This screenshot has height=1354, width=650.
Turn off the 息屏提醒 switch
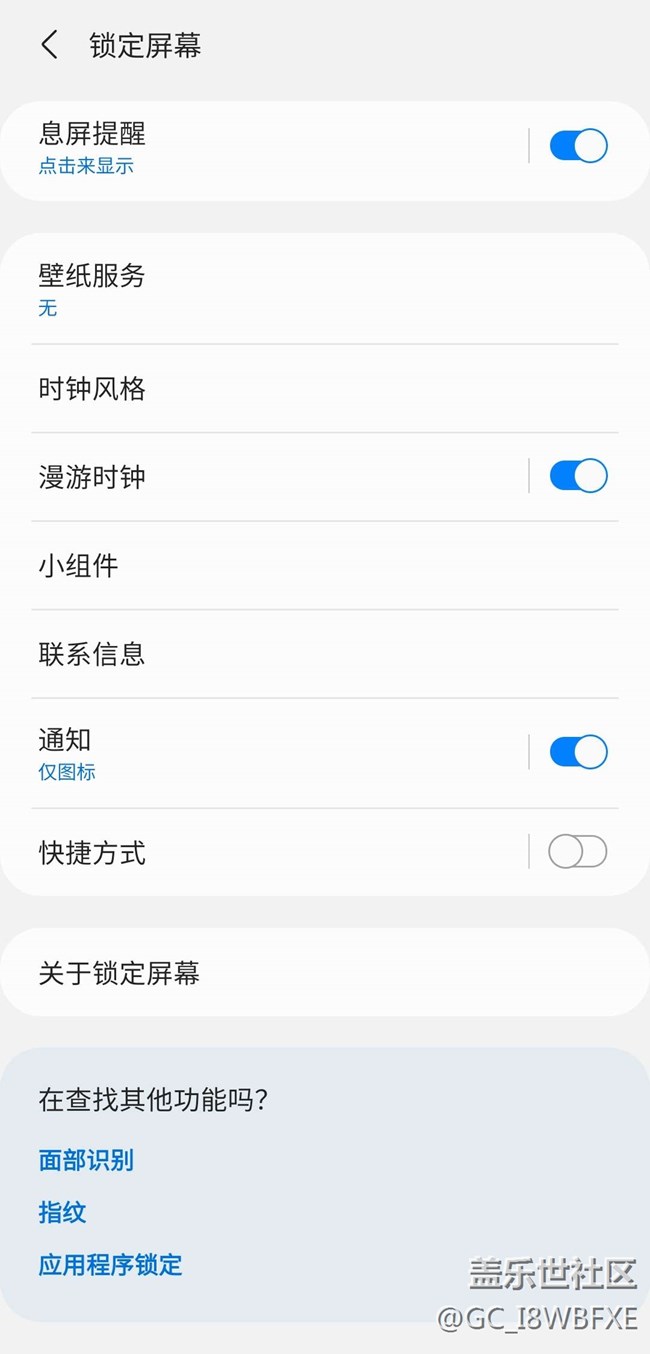pyautogui.click(x=578, y=146)
